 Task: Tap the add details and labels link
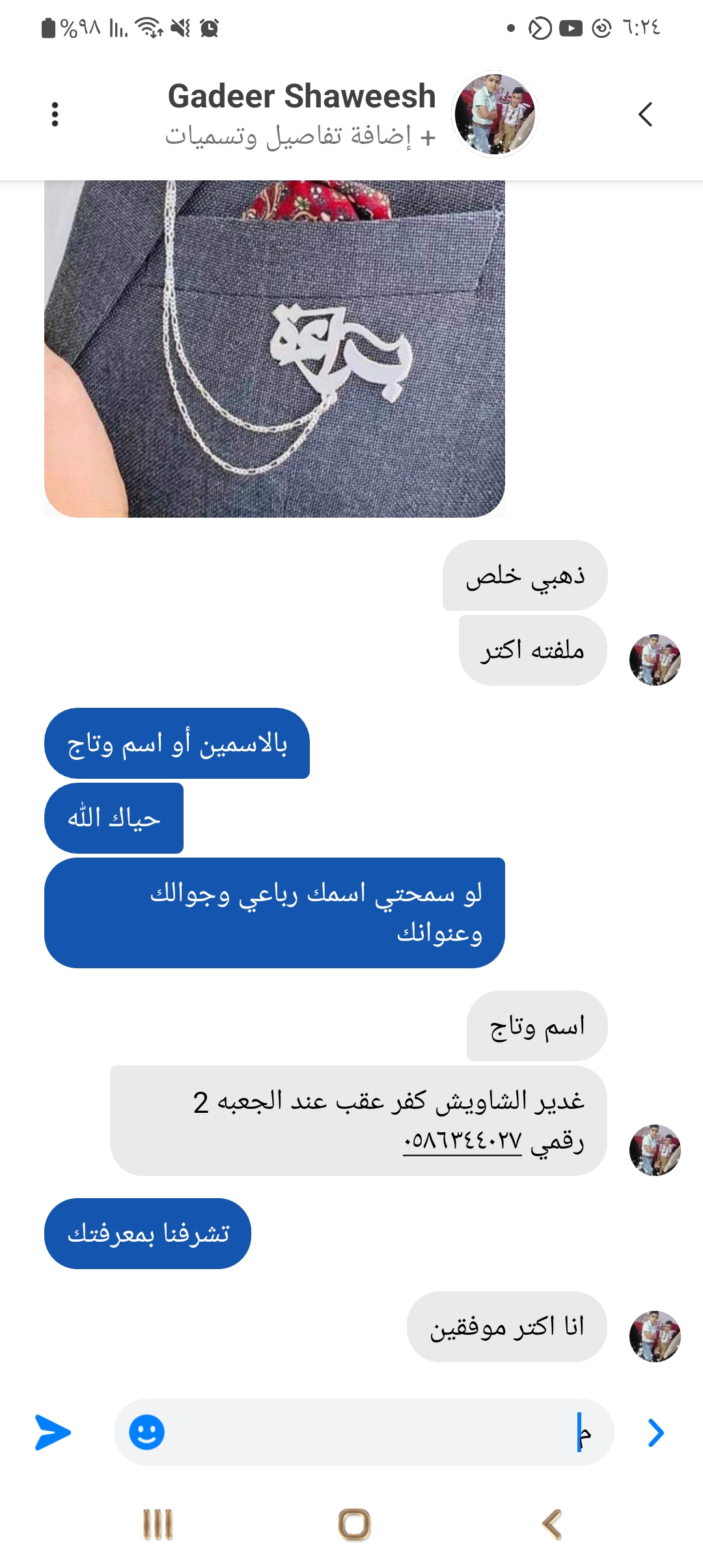(300, 137)
